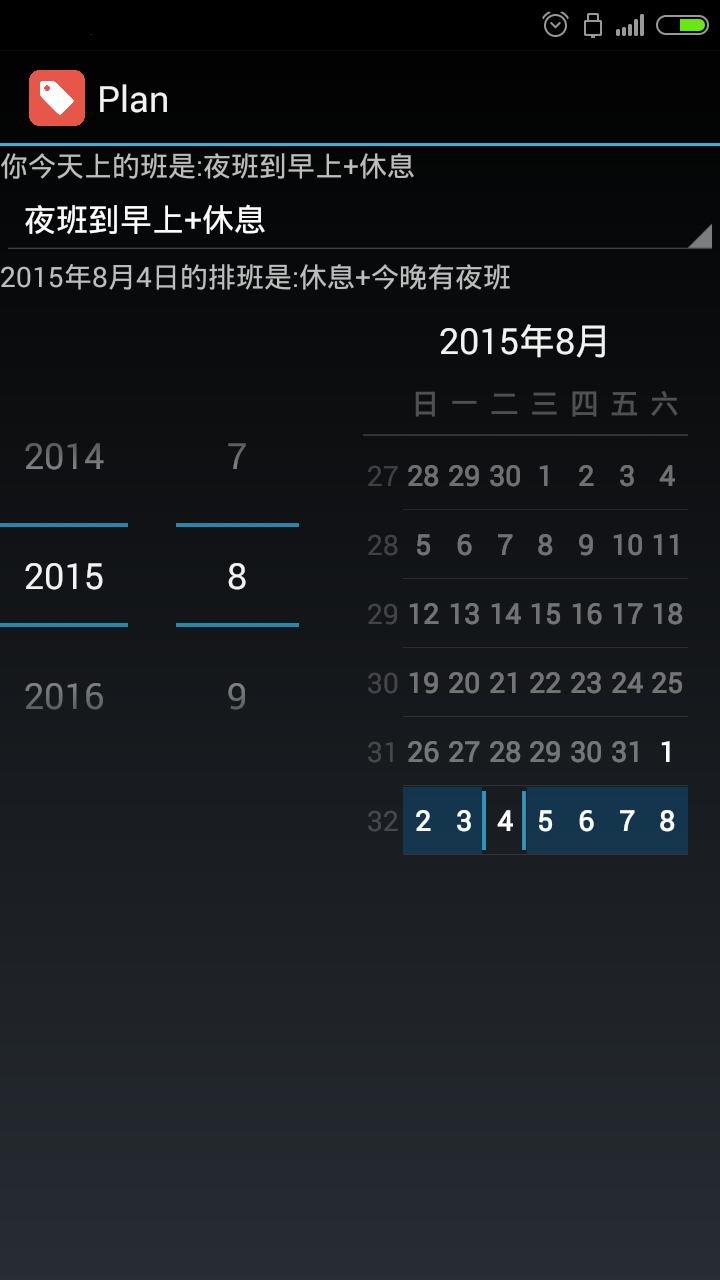Choose date 28 in week 27 row
The height and width of the screenshot is (1280, 720).
423,476
